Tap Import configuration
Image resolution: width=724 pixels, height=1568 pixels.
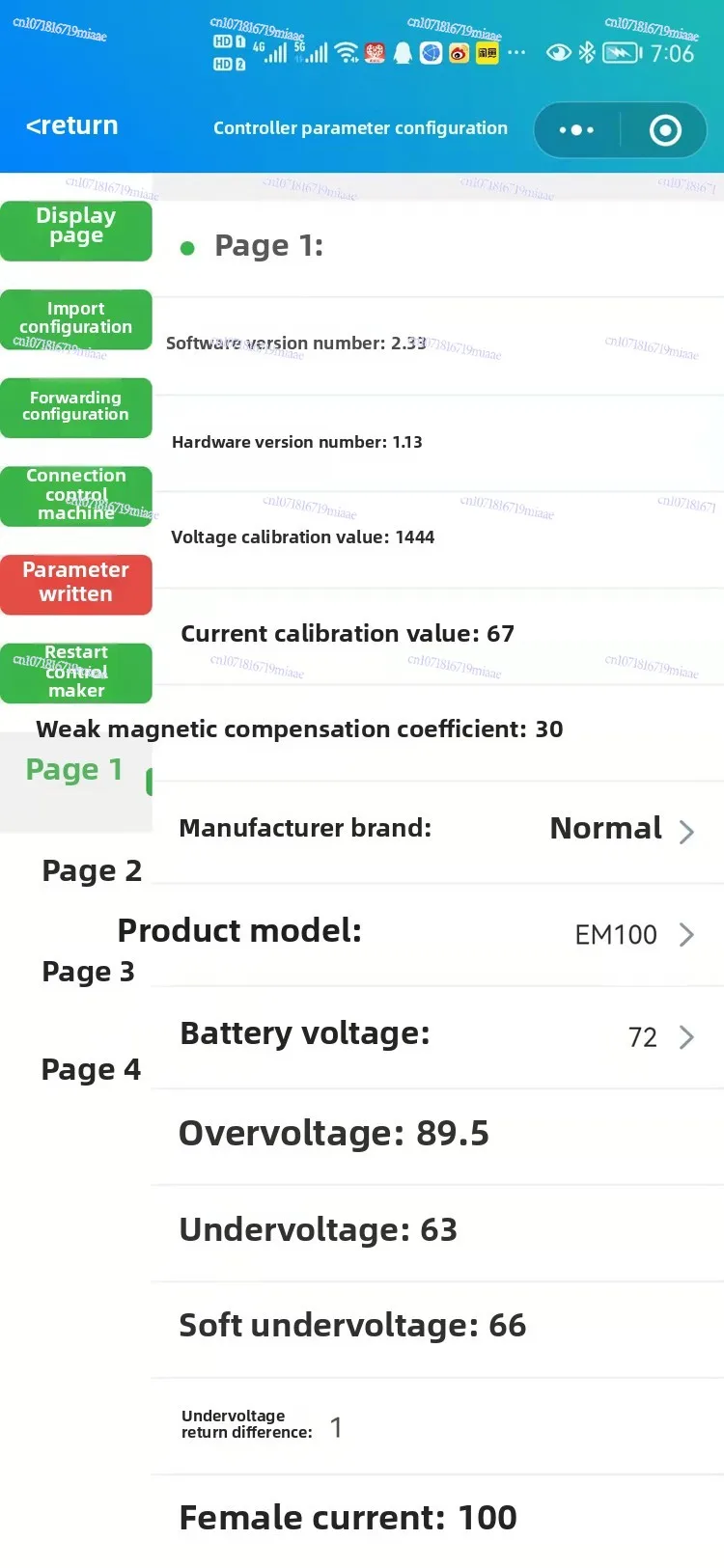point(76,319)
